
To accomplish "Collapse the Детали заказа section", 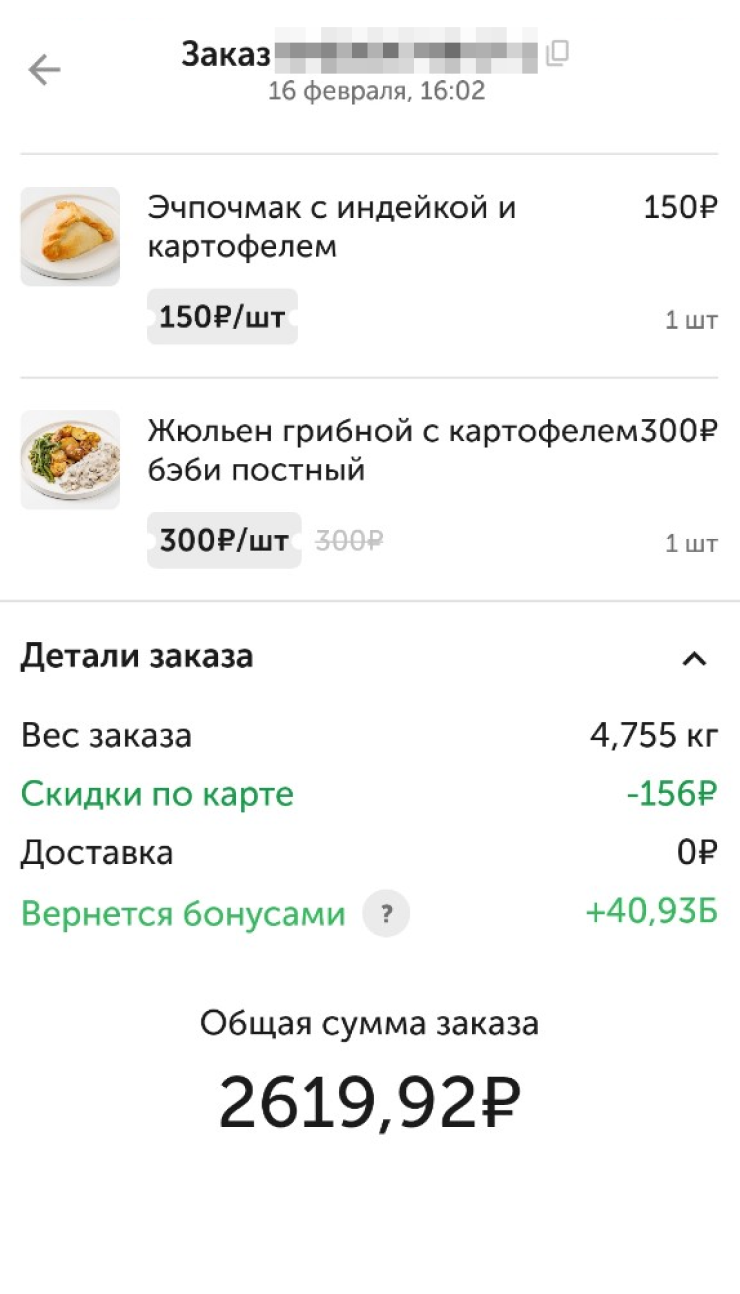I will [x=694, y=658].
